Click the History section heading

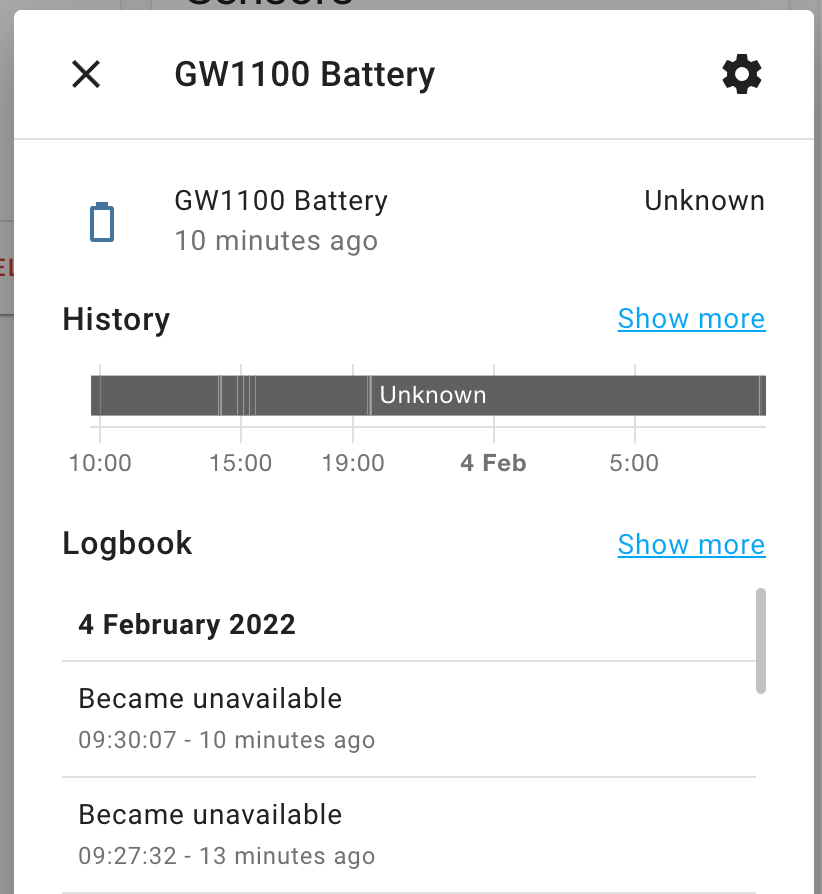115,319
